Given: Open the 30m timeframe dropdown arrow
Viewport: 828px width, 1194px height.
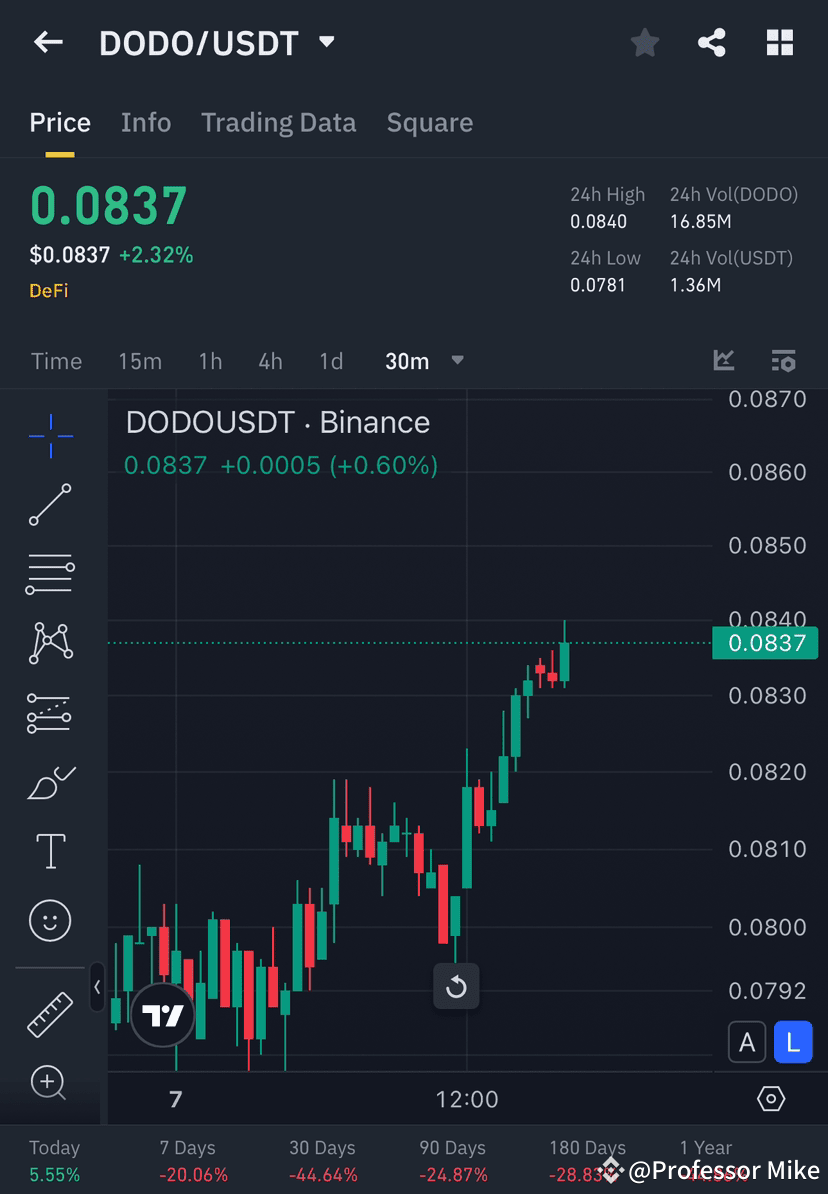Looking at the screenshot, I should coord(457,361).
